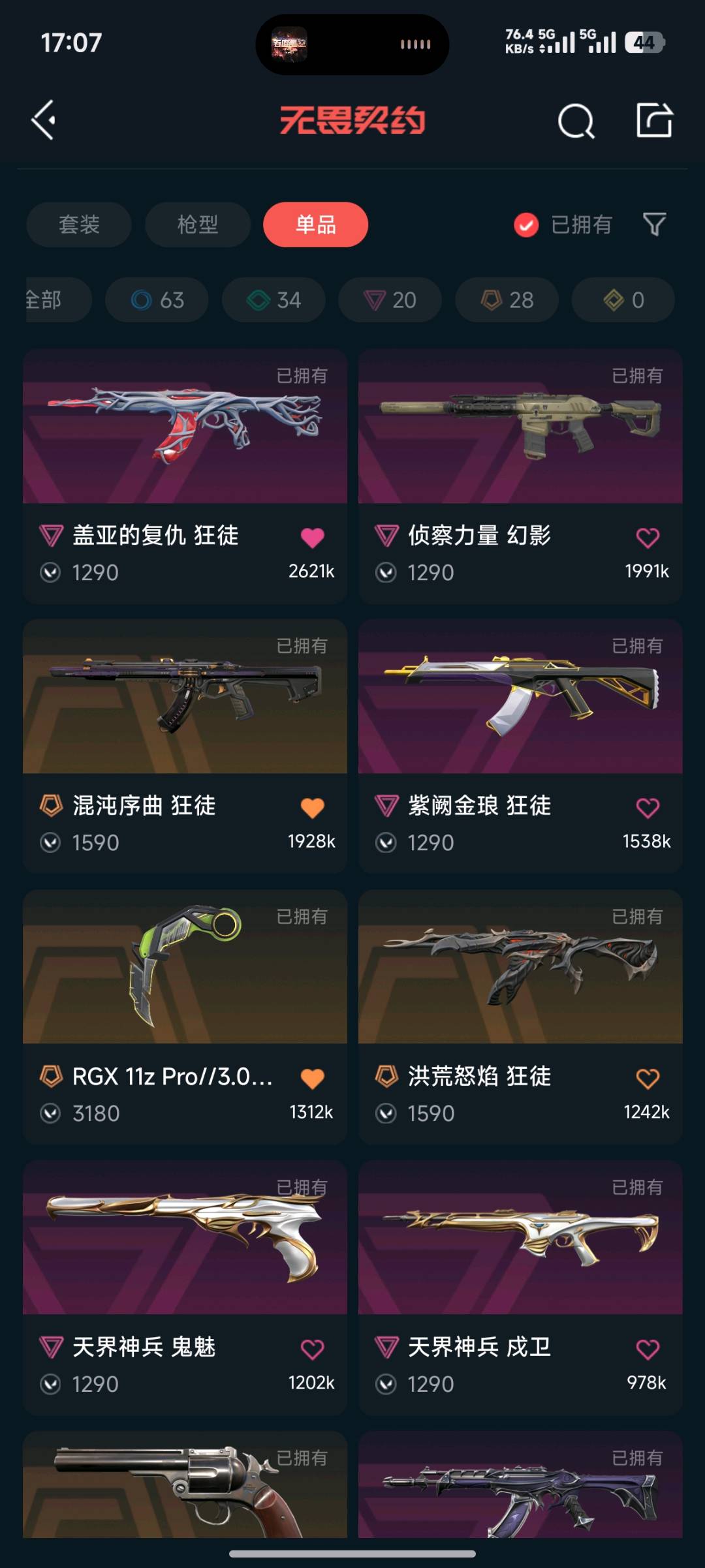The width and height of the screenshot is (705, 1568).
Task: Filter by the blue tier chip showing 63
Action: tap(157, 300)
